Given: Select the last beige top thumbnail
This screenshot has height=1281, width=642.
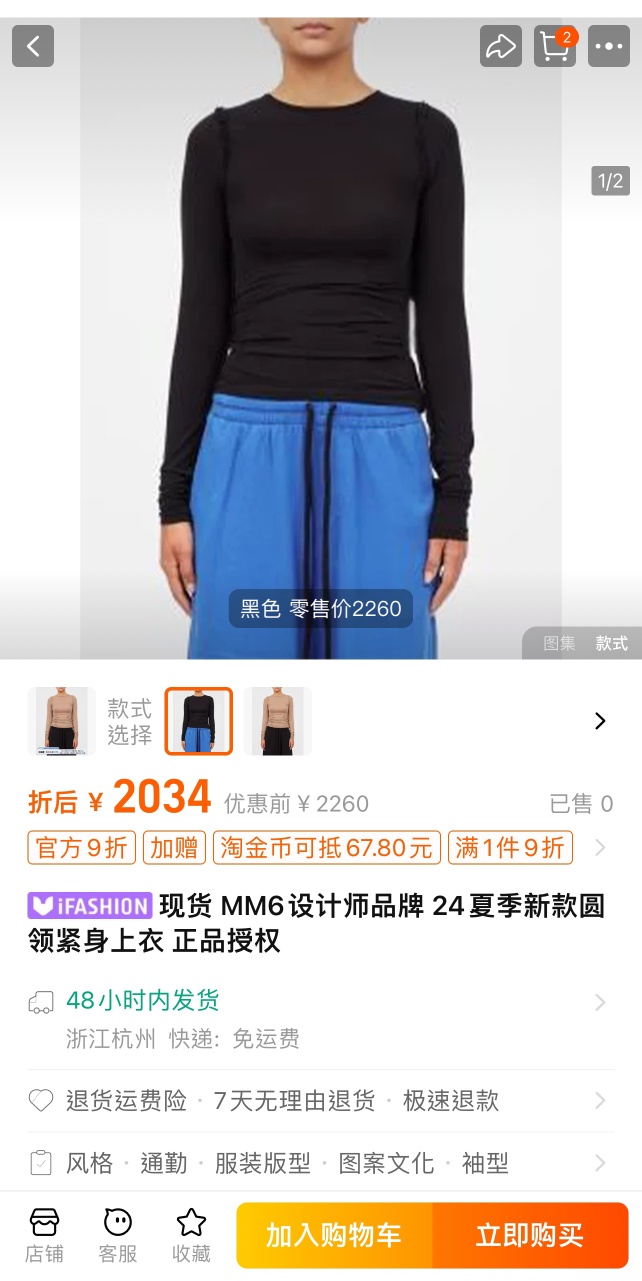Looking at the screenshot, I should (278, 721).
